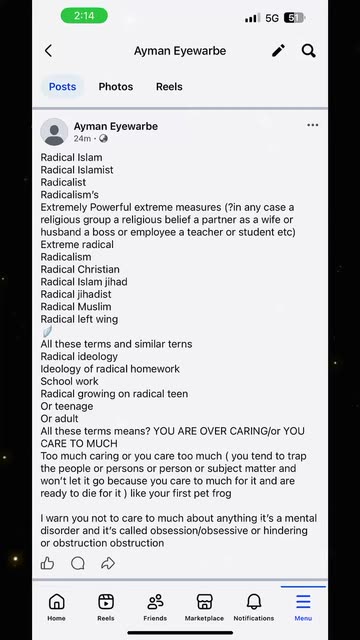The height and width of the screenshot is (640, 360).
Task: Check the Notifications tab
Action: [254, 607]
